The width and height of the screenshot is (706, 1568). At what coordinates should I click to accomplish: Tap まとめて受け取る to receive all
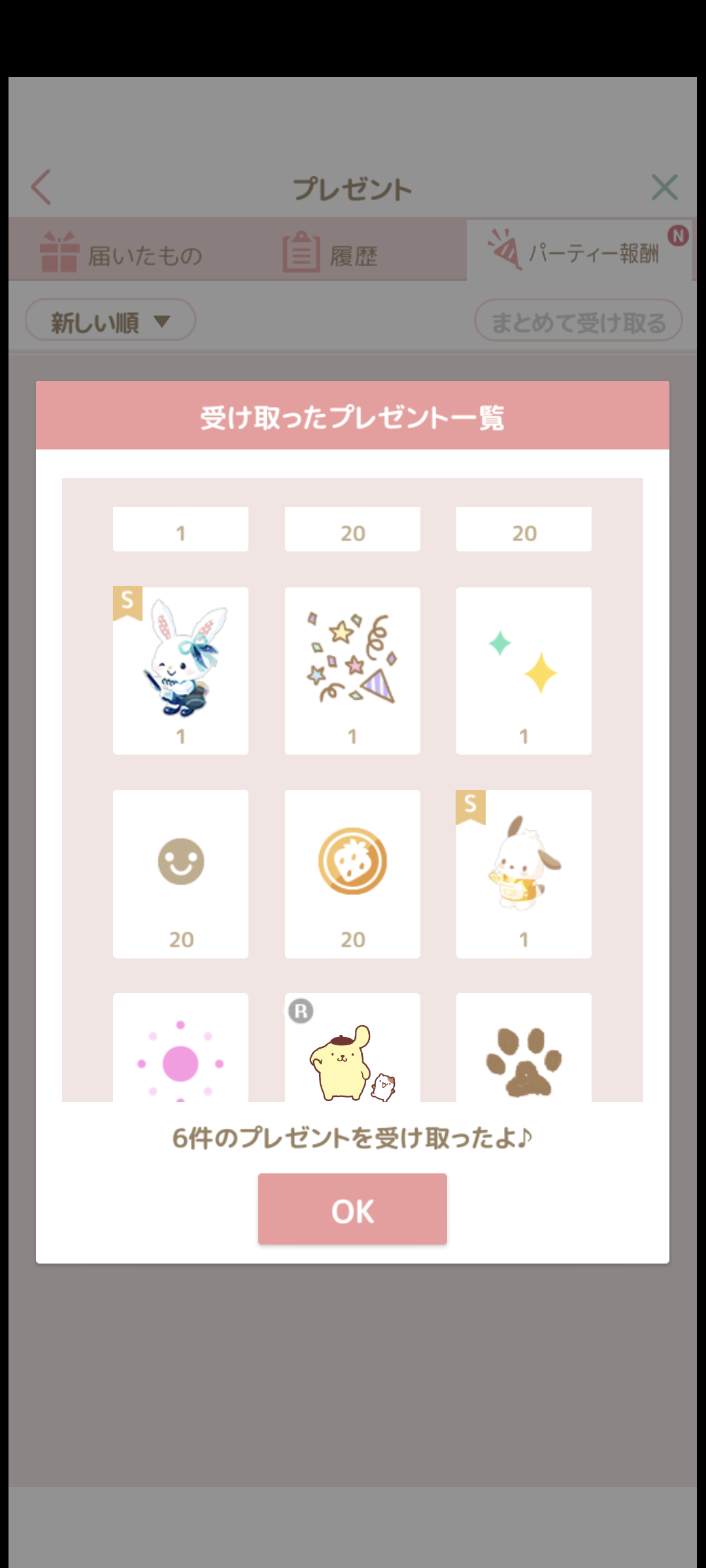click(579, 321)
